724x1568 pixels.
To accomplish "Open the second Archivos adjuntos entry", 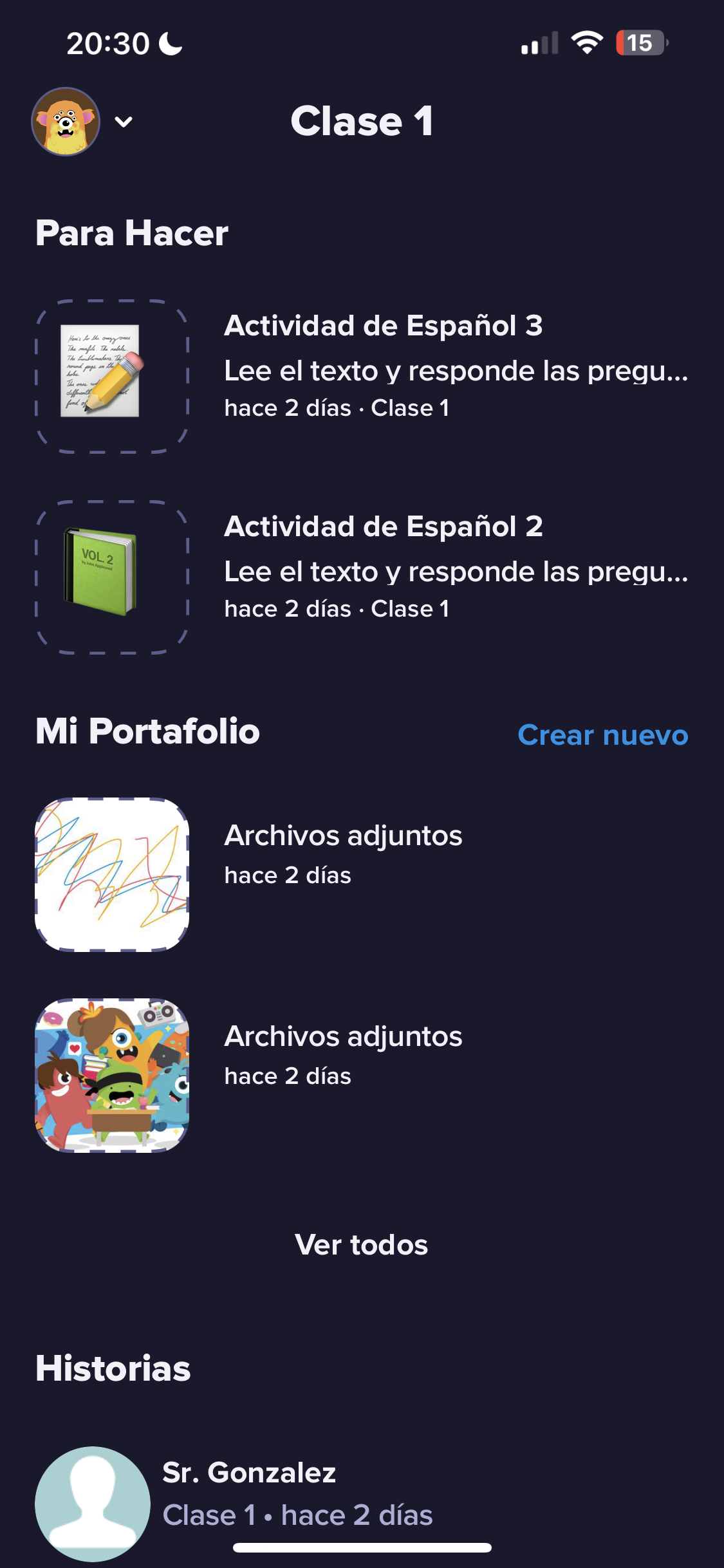I will [343, 1036].
